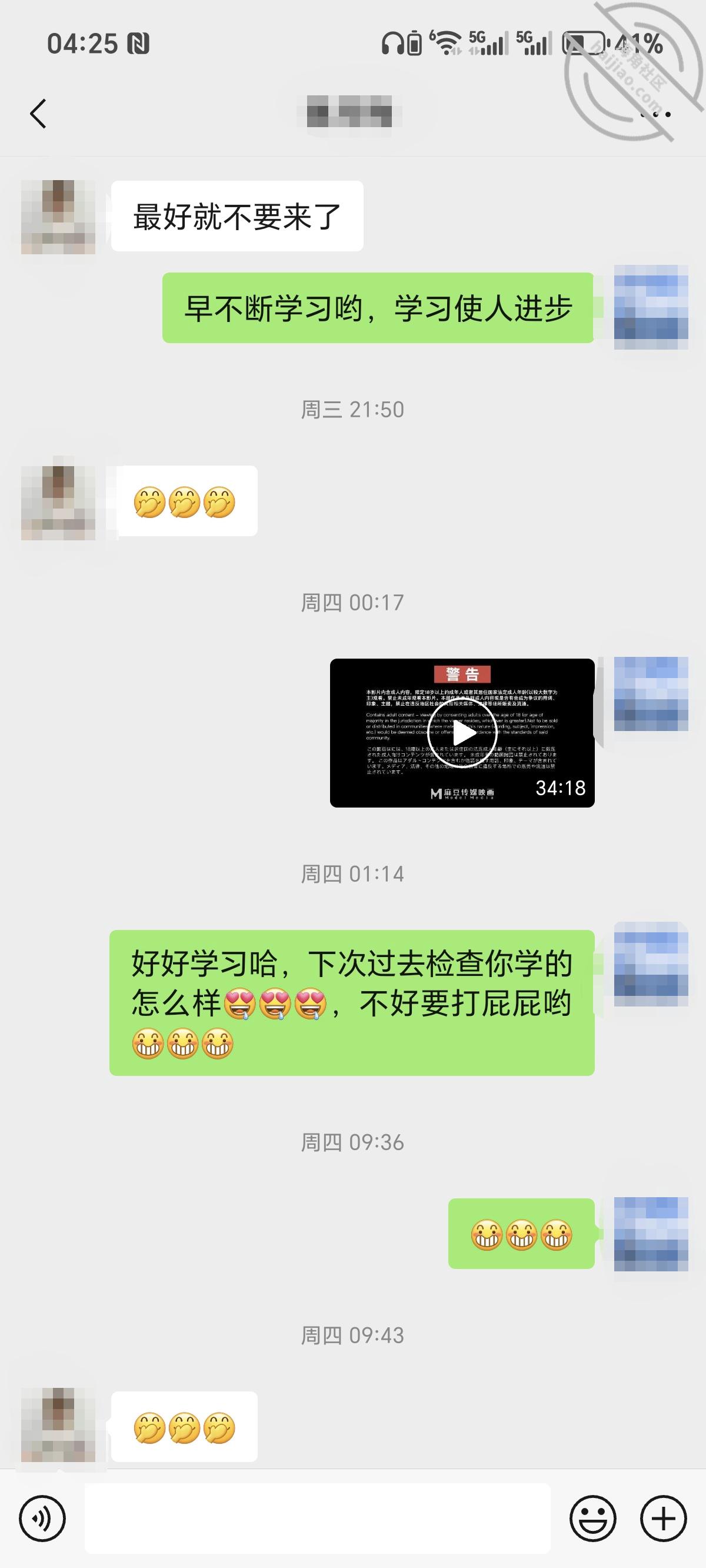Open contact avatar beside 最好就不要来了
706x1568 pixels.
[x=58, y=217]
